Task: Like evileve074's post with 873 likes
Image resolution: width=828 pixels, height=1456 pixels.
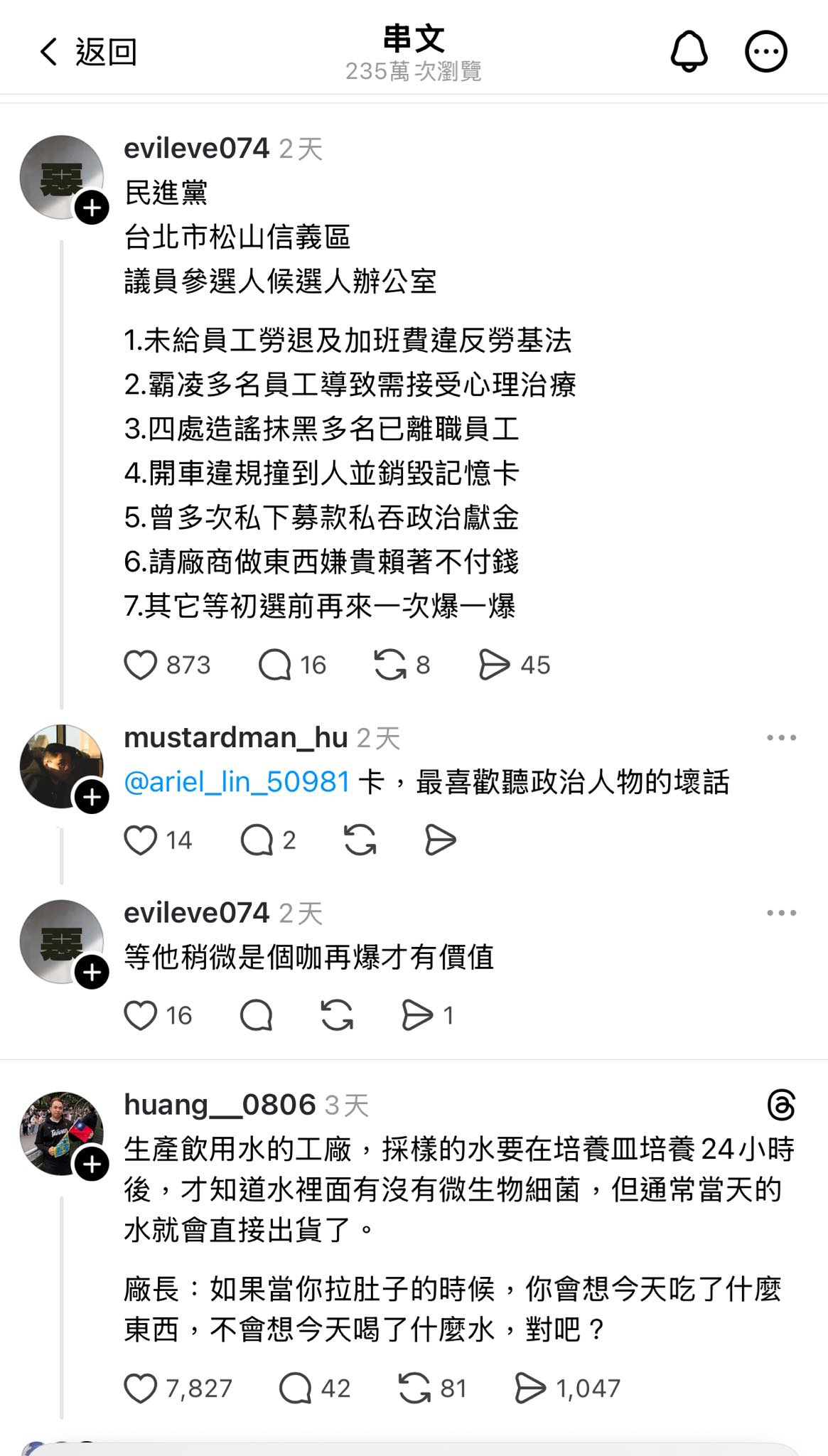Action: 140,665
